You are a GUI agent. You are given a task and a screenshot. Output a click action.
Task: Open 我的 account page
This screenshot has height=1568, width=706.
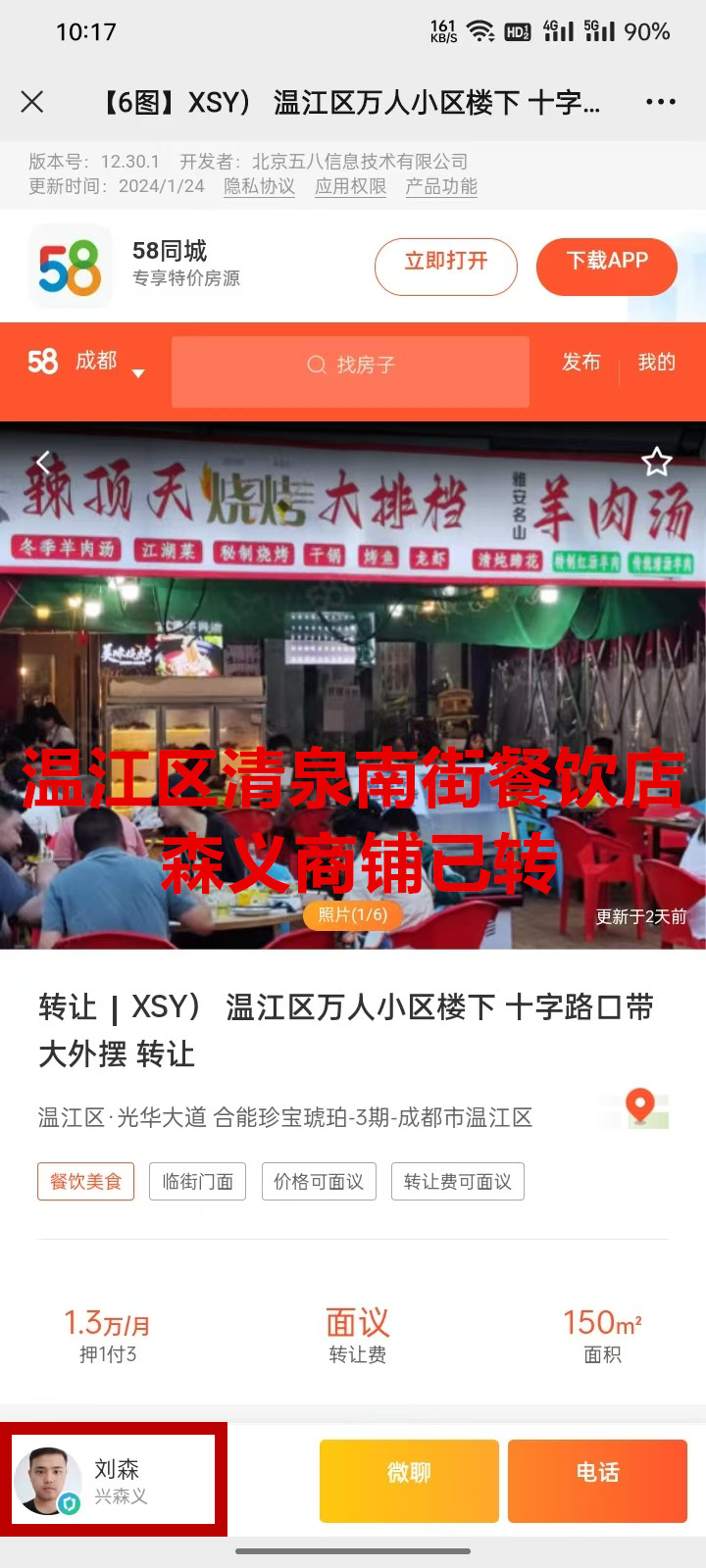coord(656,363)
